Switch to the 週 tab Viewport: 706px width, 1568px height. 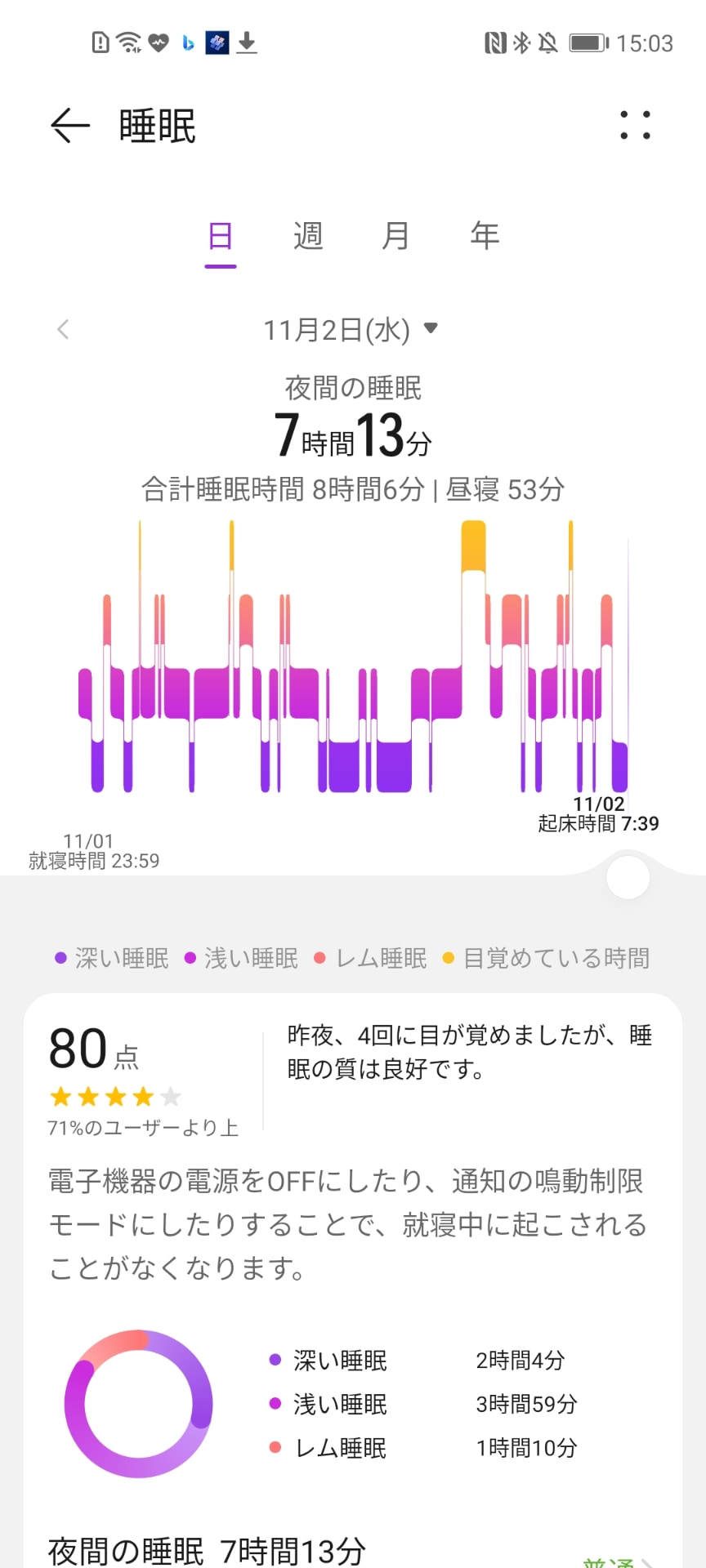(x=305, y=236)
